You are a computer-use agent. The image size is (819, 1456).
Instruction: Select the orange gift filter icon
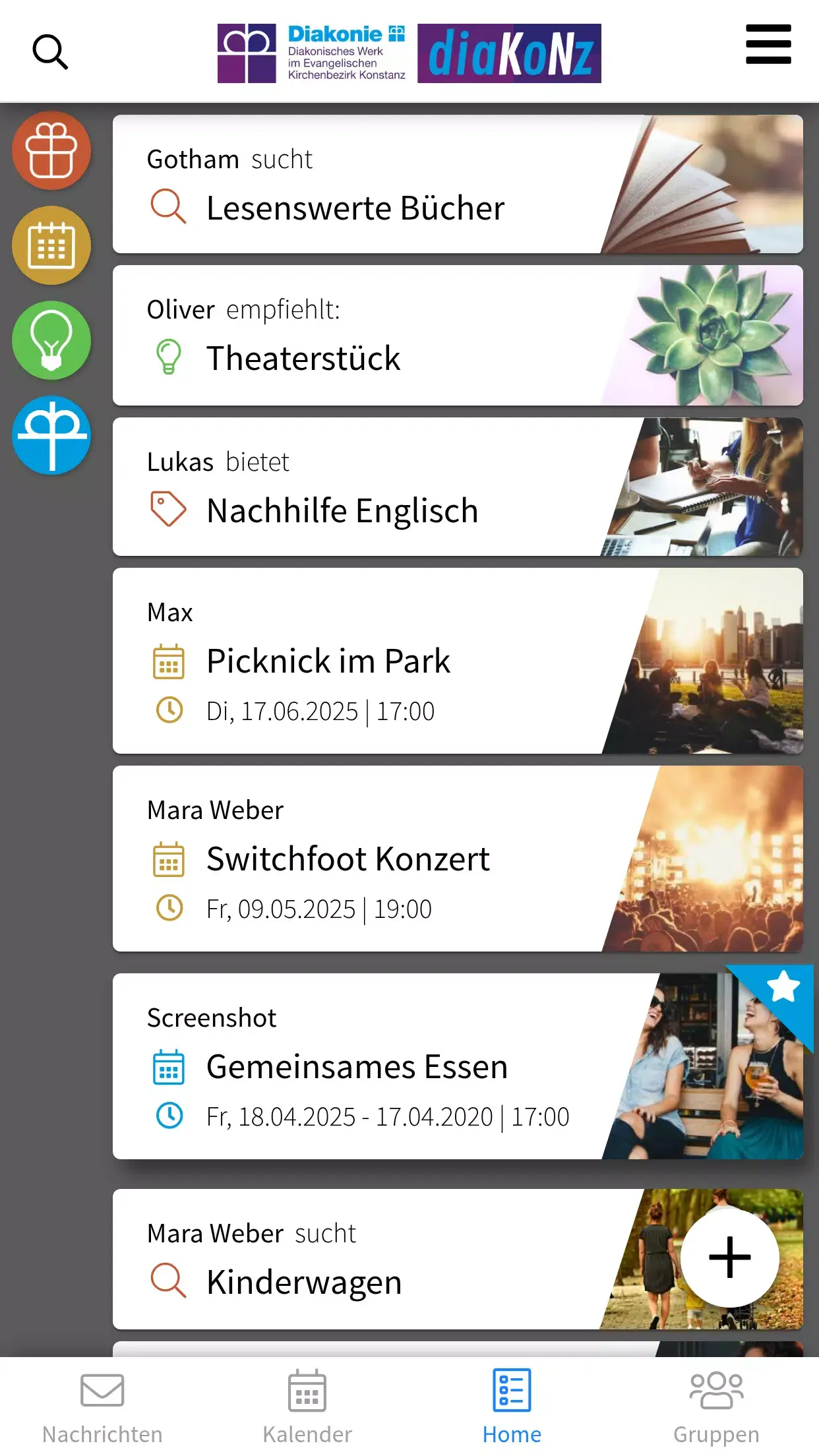(53, 150)
